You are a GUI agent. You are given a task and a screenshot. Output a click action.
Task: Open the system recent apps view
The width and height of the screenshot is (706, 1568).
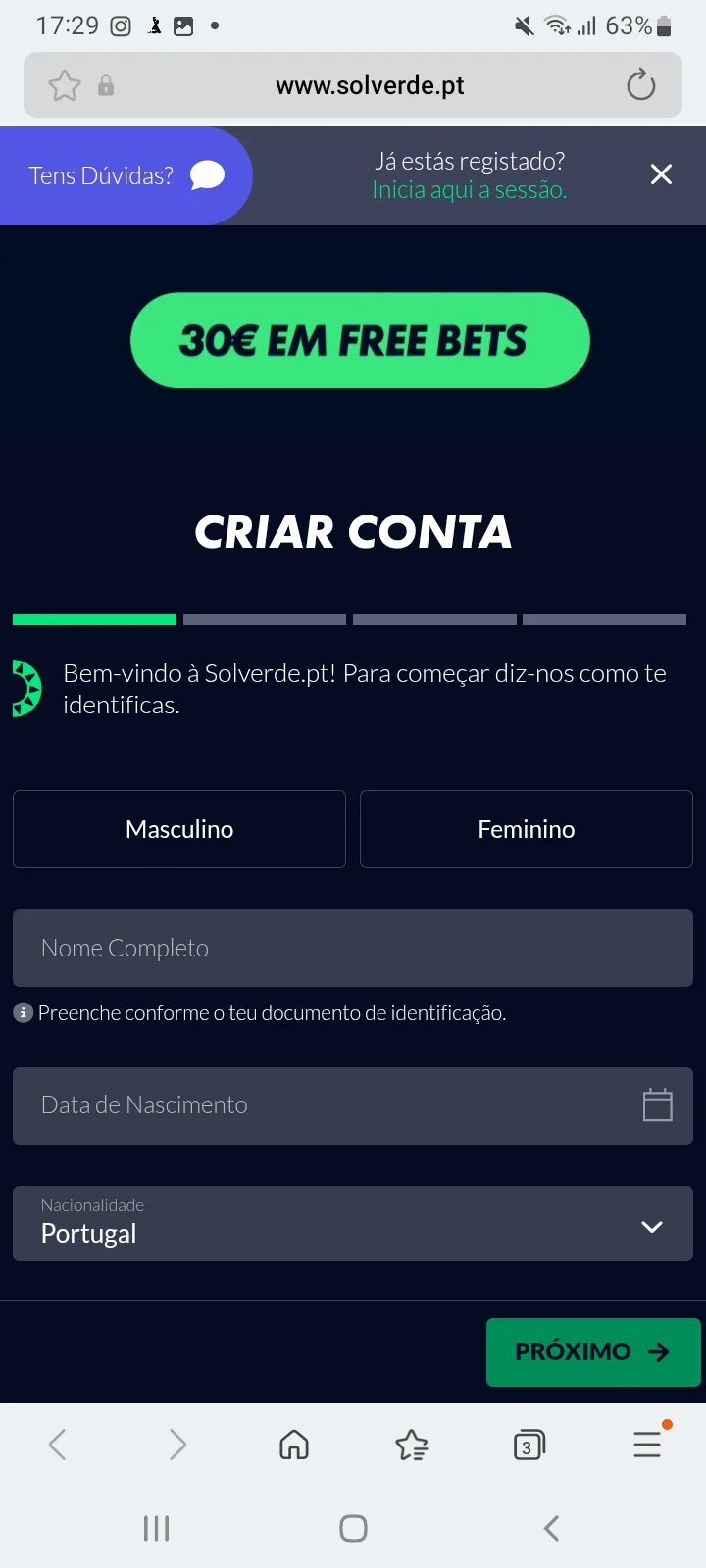point(157,1528)
